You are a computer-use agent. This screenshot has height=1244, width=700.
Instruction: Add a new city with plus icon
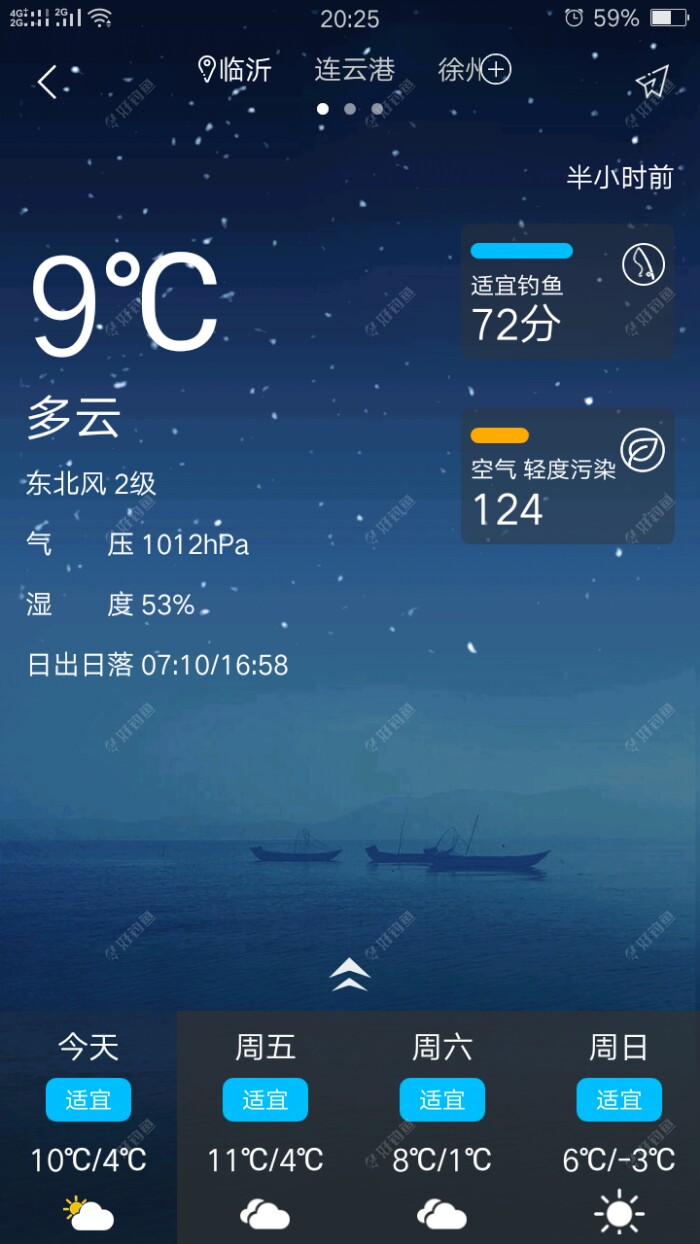click(496, 70)
